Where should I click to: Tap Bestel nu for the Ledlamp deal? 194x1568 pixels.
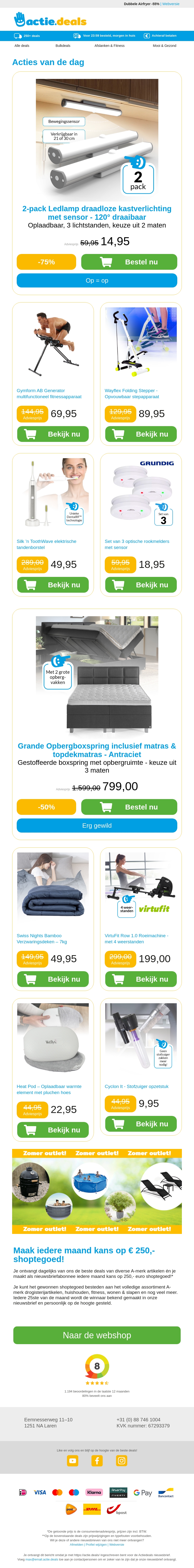coord(129,262)
